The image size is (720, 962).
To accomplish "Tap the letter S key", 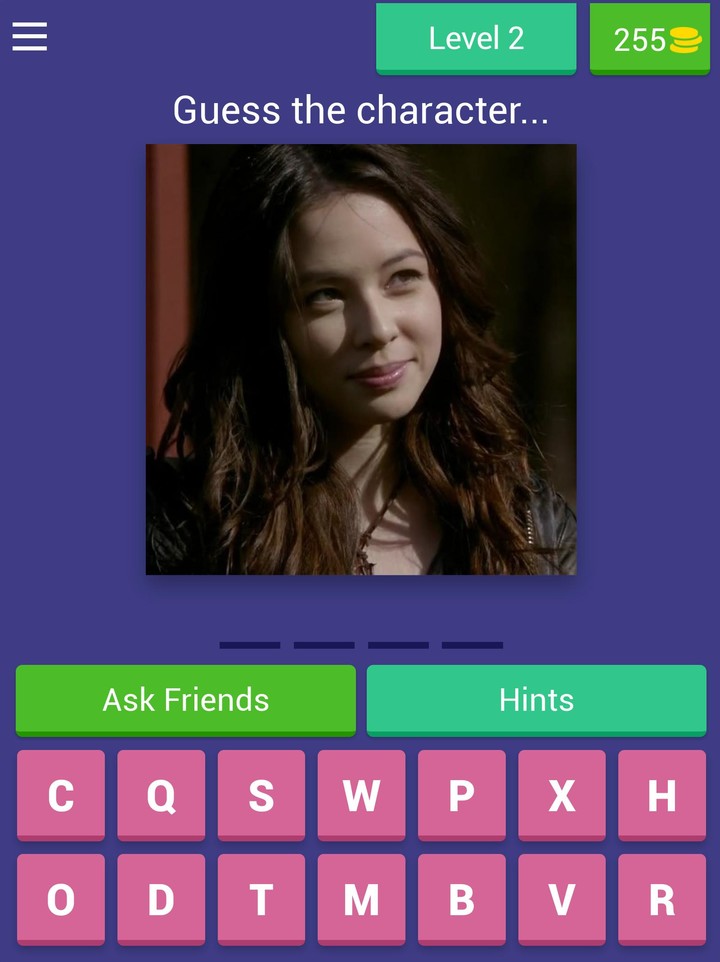I will pos(261,796).
